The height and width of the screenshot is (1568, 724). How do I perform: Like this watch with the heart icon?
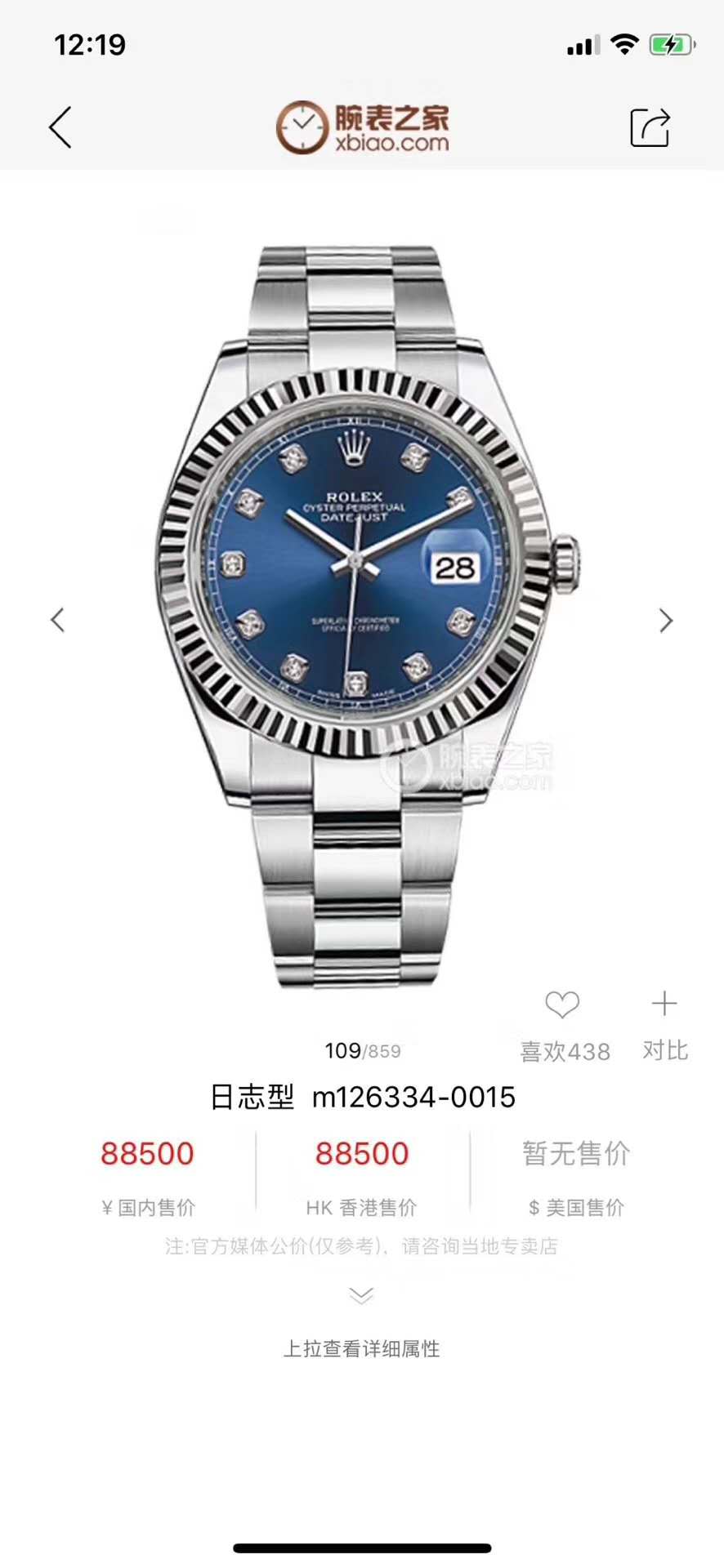pos(562,1005)
